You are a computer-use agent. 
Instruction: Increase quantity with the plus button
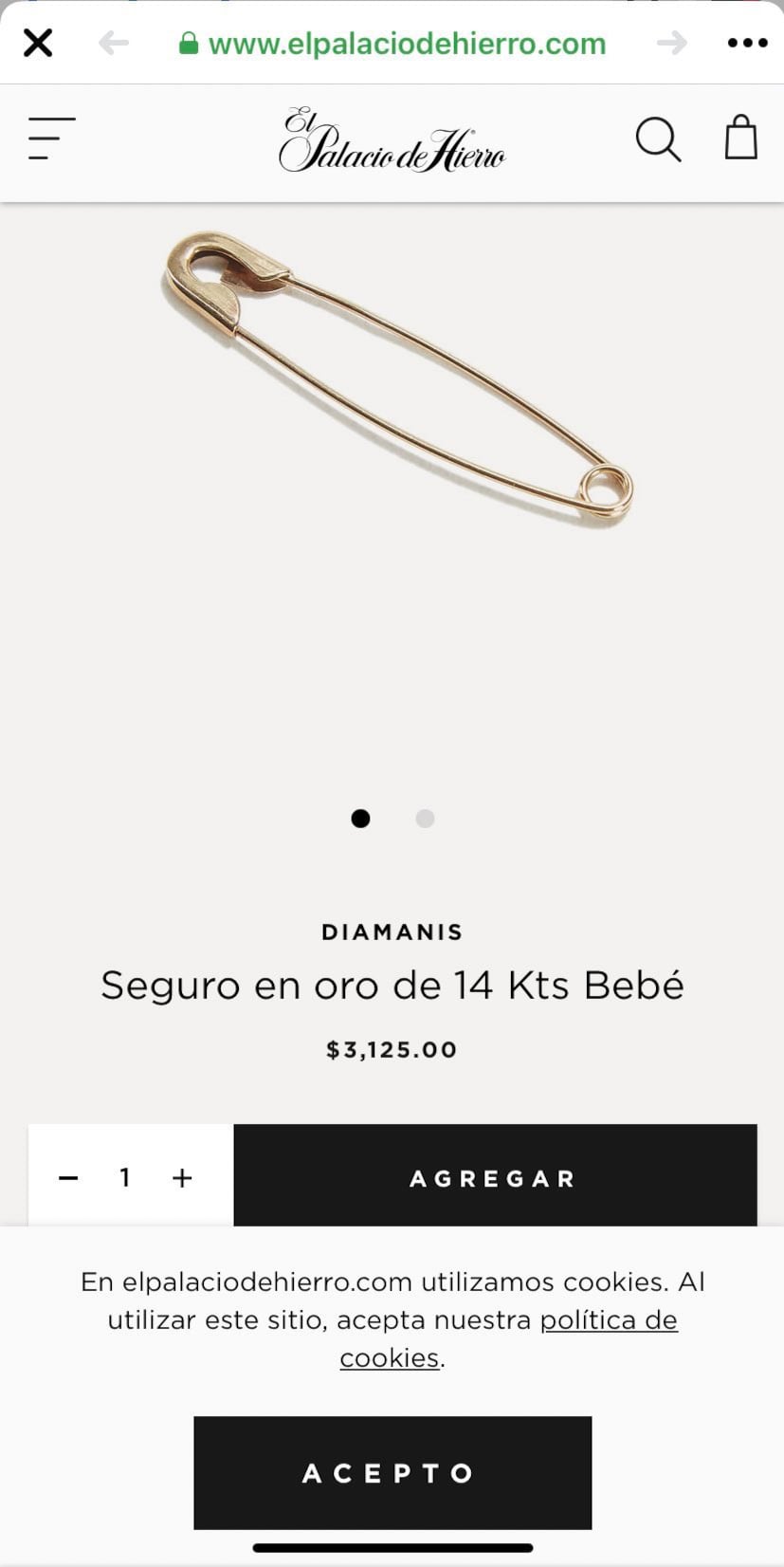pos(182,1178)
